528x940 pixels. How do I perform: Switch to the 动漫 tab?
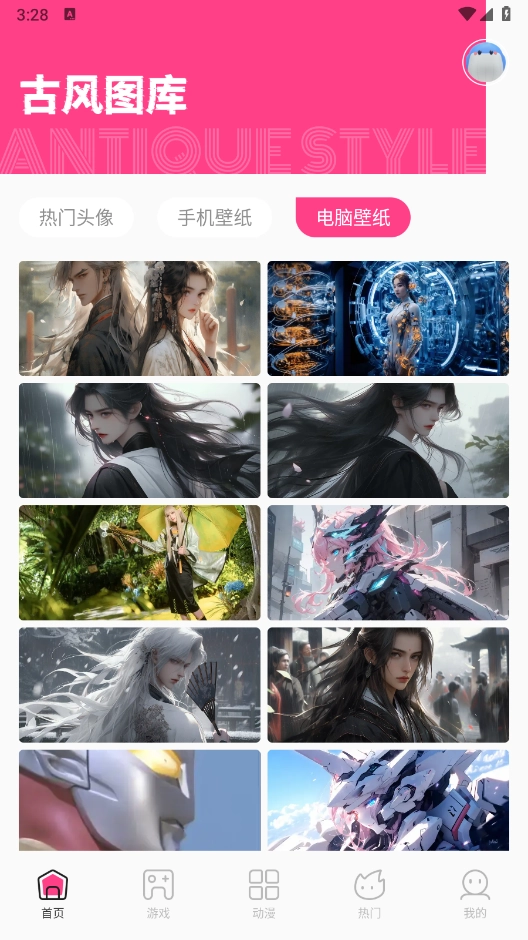pyautogui.click(x=264, y=894)
